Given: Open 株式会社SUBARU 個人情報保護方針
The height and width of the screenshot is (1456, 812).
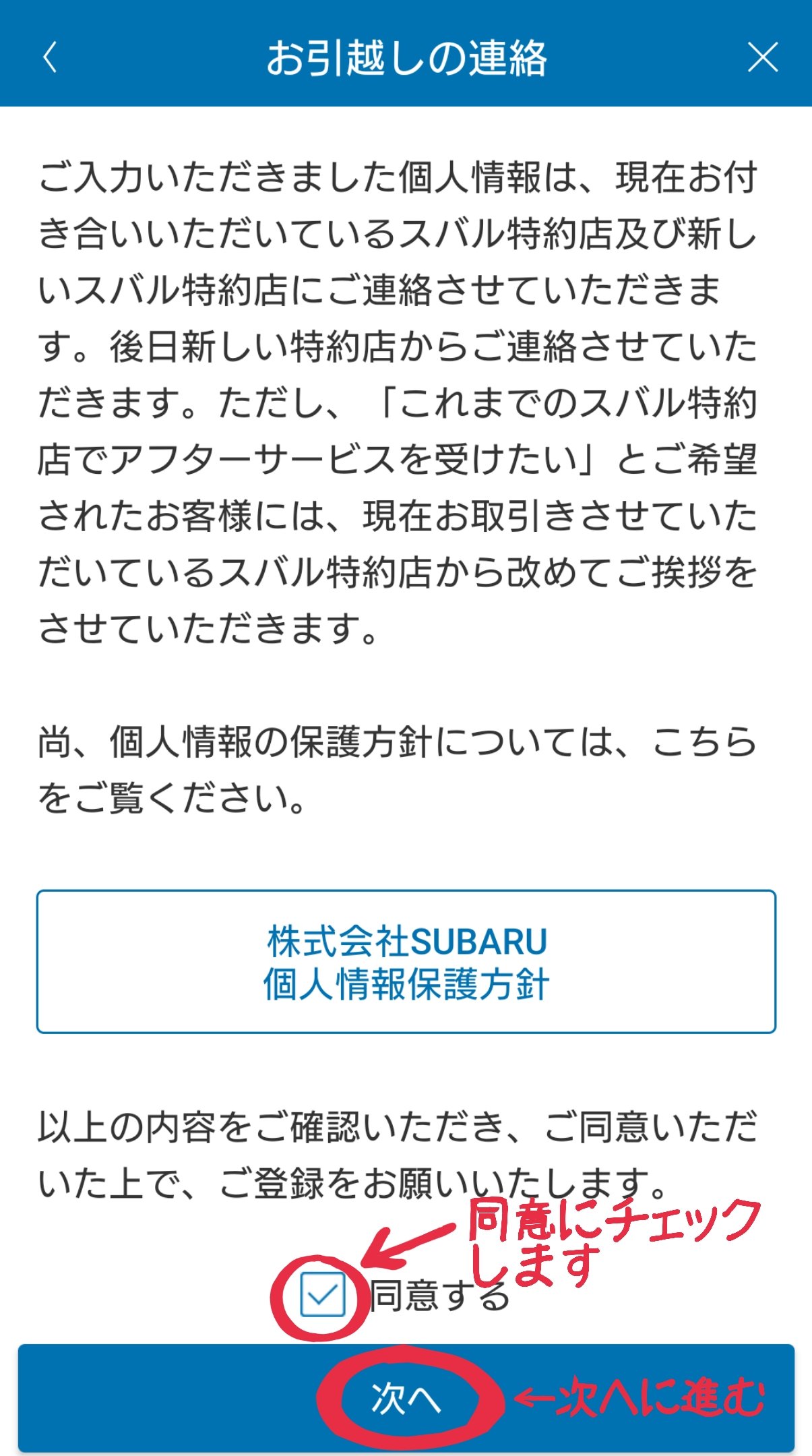Looking at the screenshot, I should [406, 962].
